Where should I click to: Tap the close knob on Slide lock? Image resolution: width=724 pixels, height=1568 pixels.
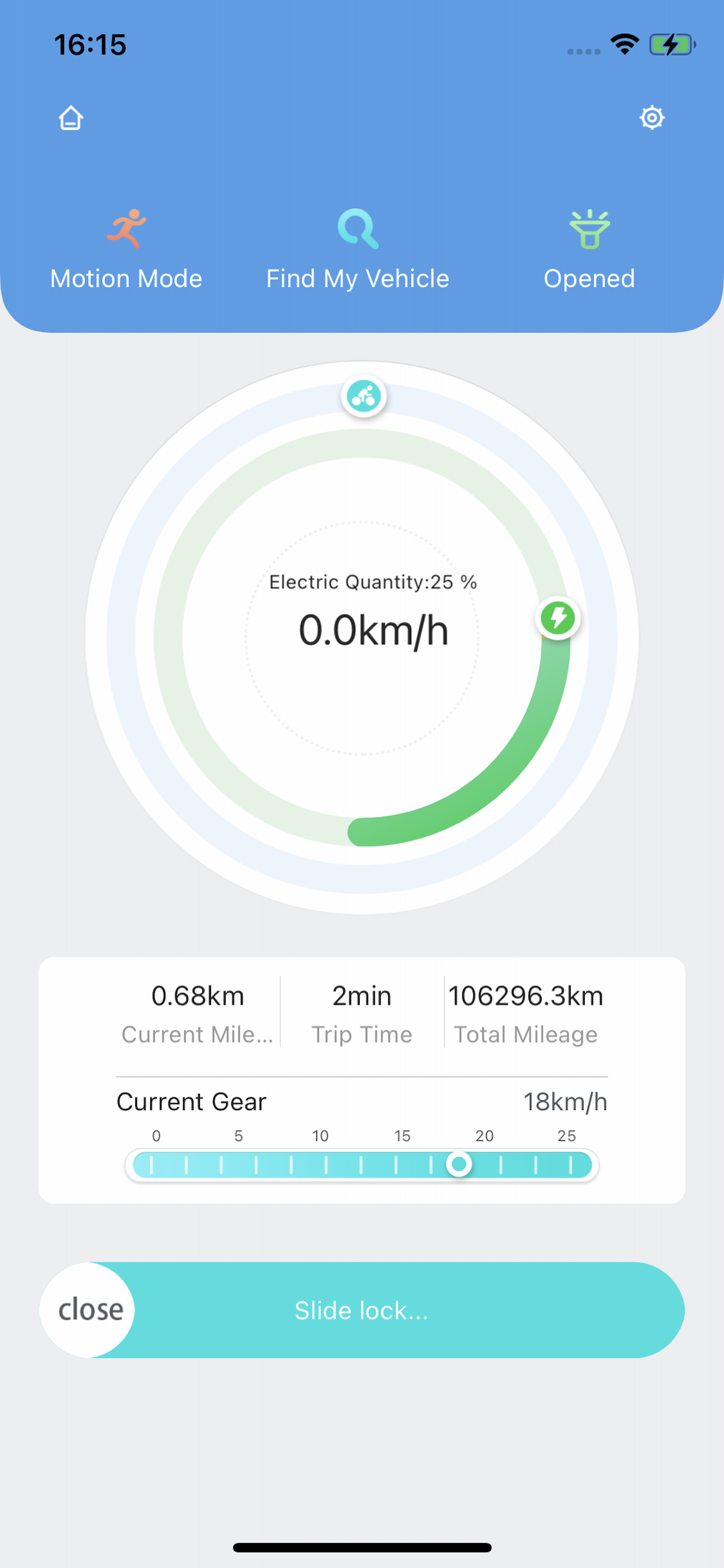[87, 1310]
